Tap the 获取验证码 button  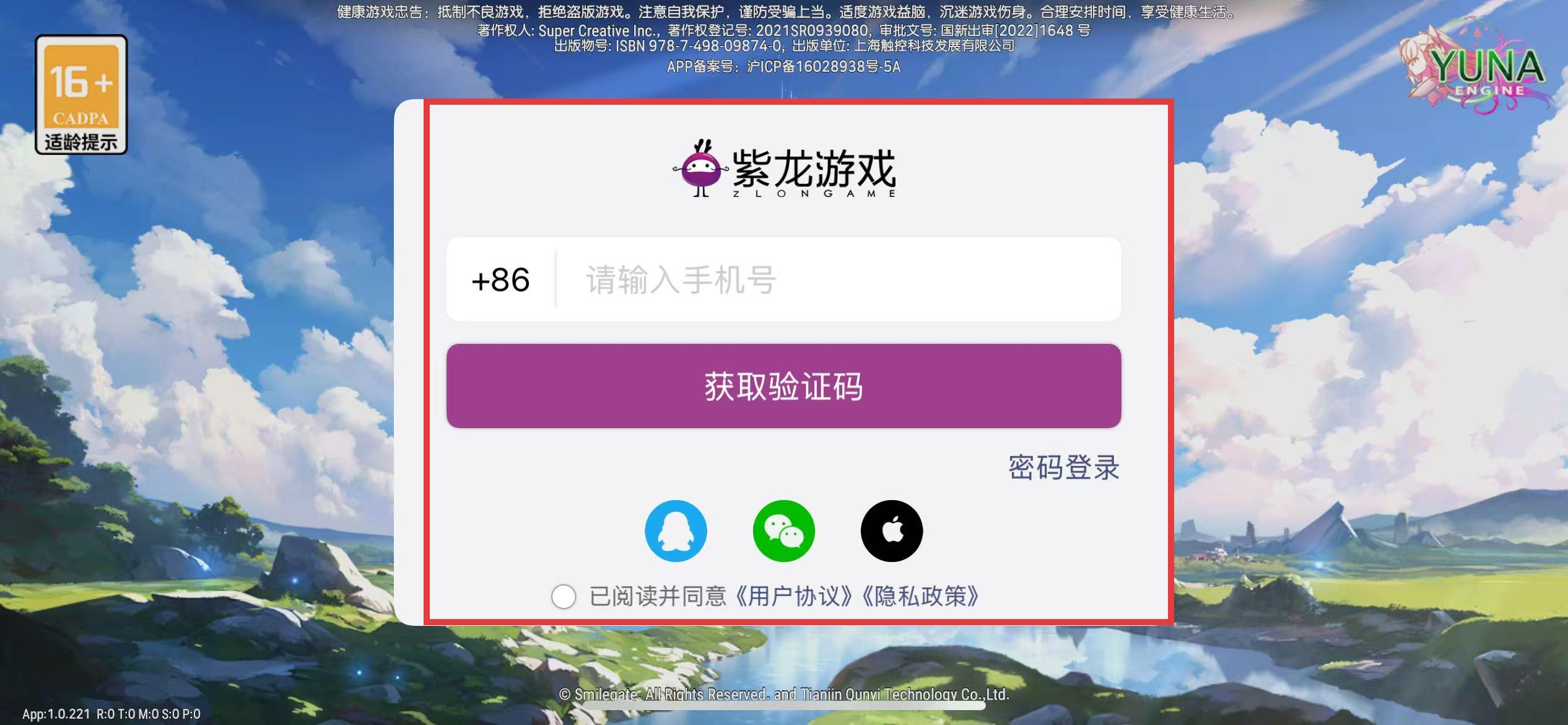pos(783,386)
